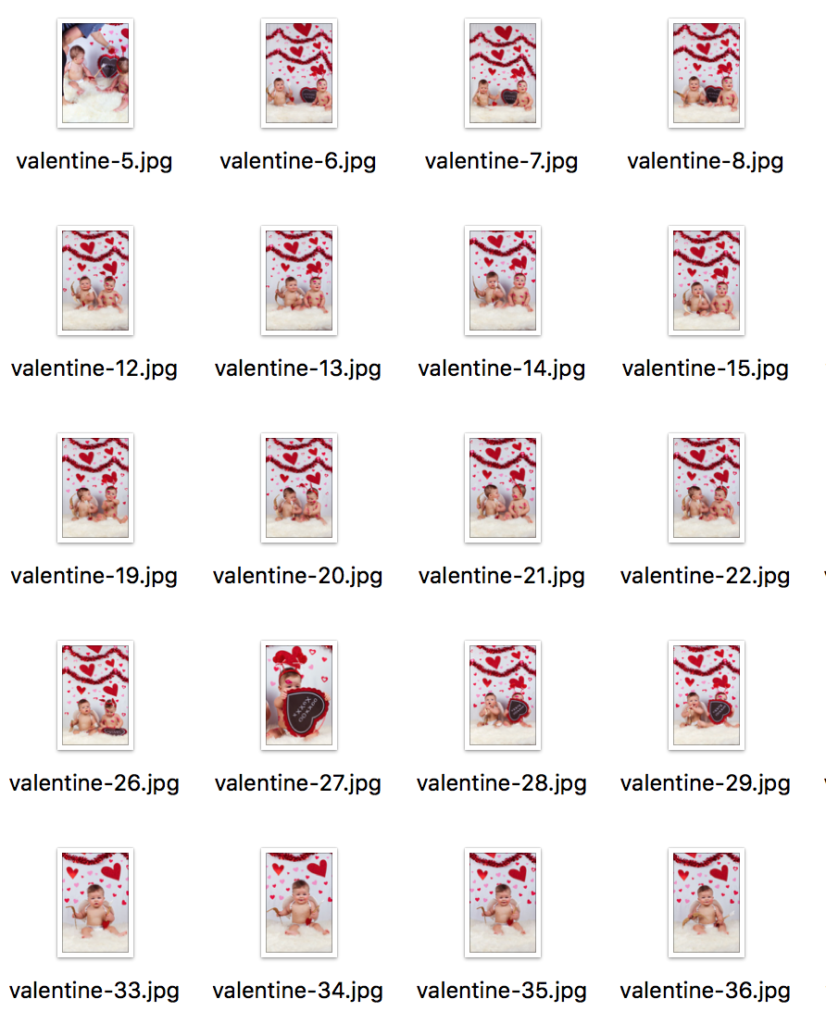This screenshot has width=826, height=1024.
Task: Select the valentine-19.jpg image
Action: [95, 488]
